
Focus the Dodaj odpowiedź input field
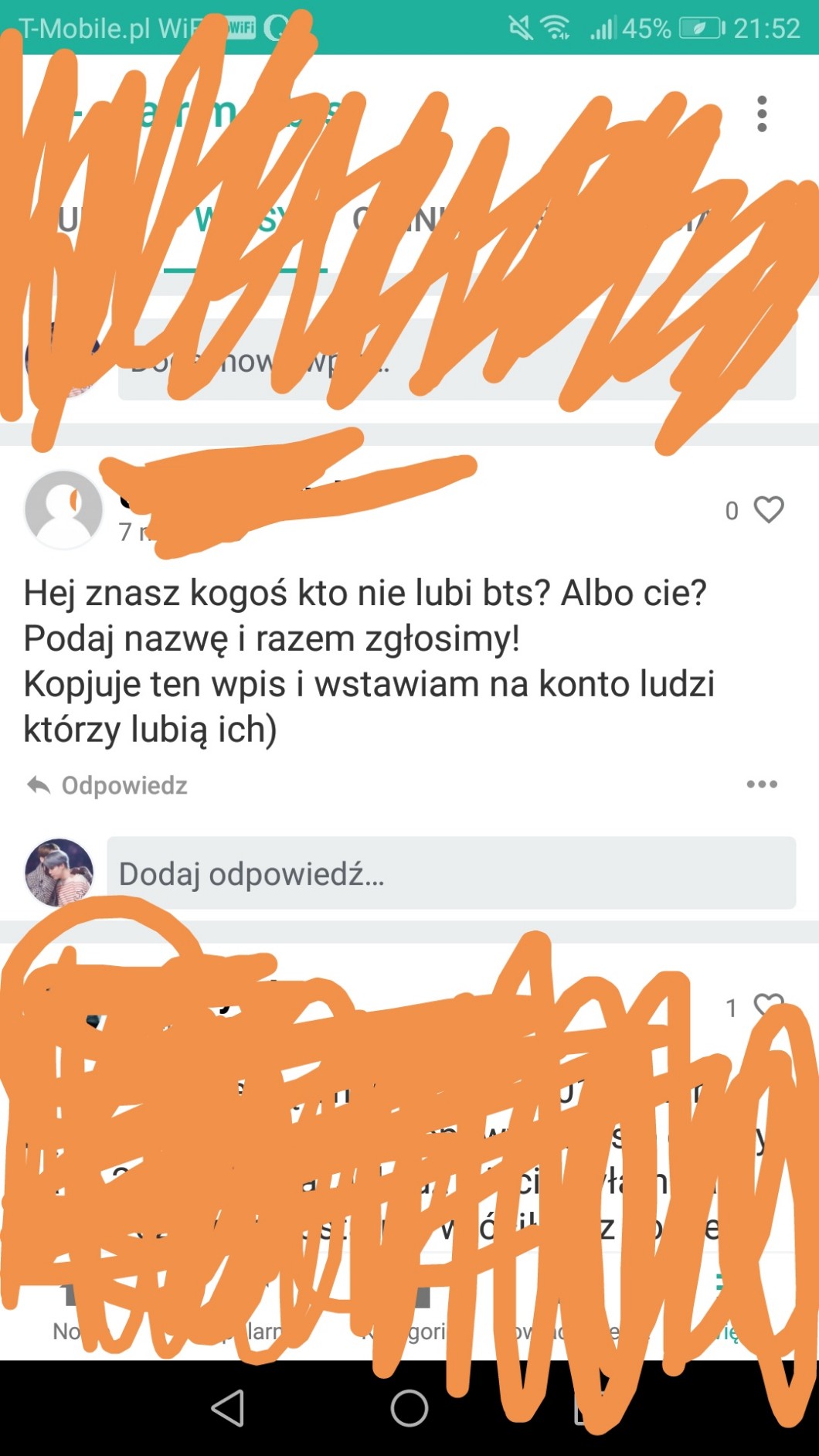tap(451, 873)
